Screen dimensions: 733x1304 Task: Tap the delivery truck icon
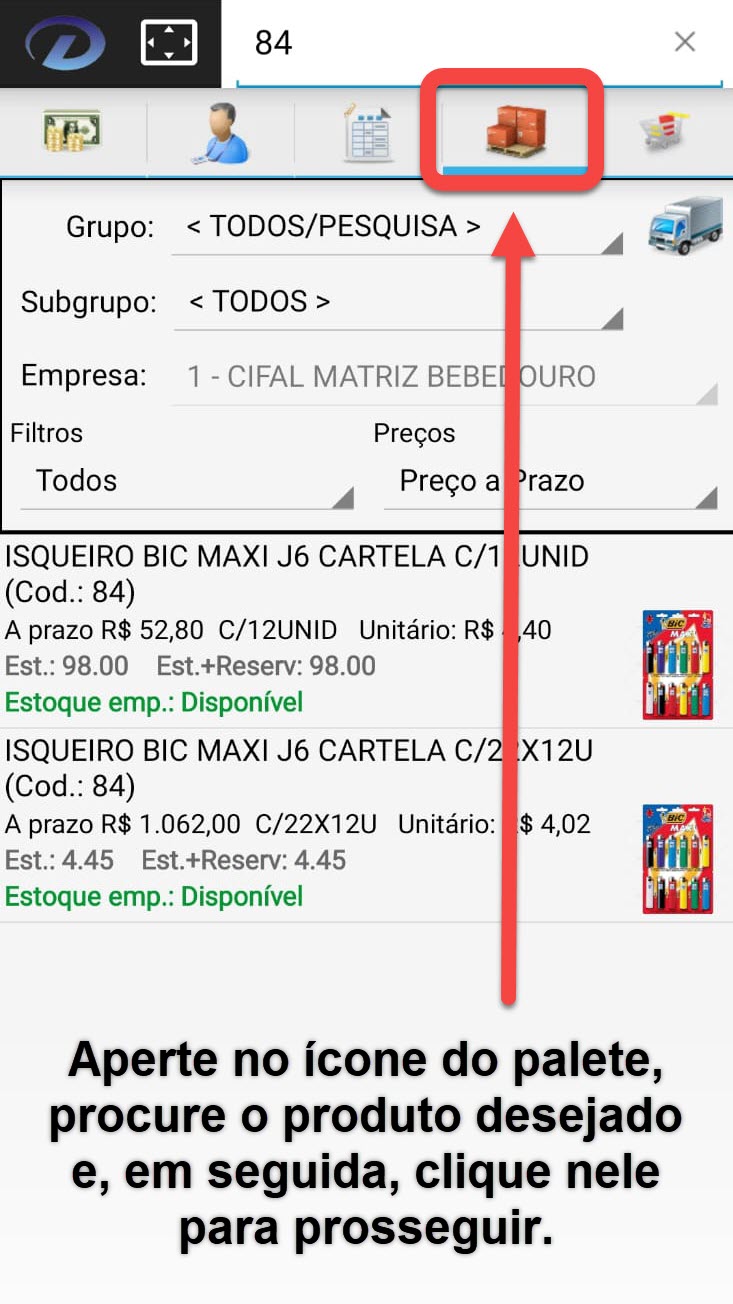point(684,225)
